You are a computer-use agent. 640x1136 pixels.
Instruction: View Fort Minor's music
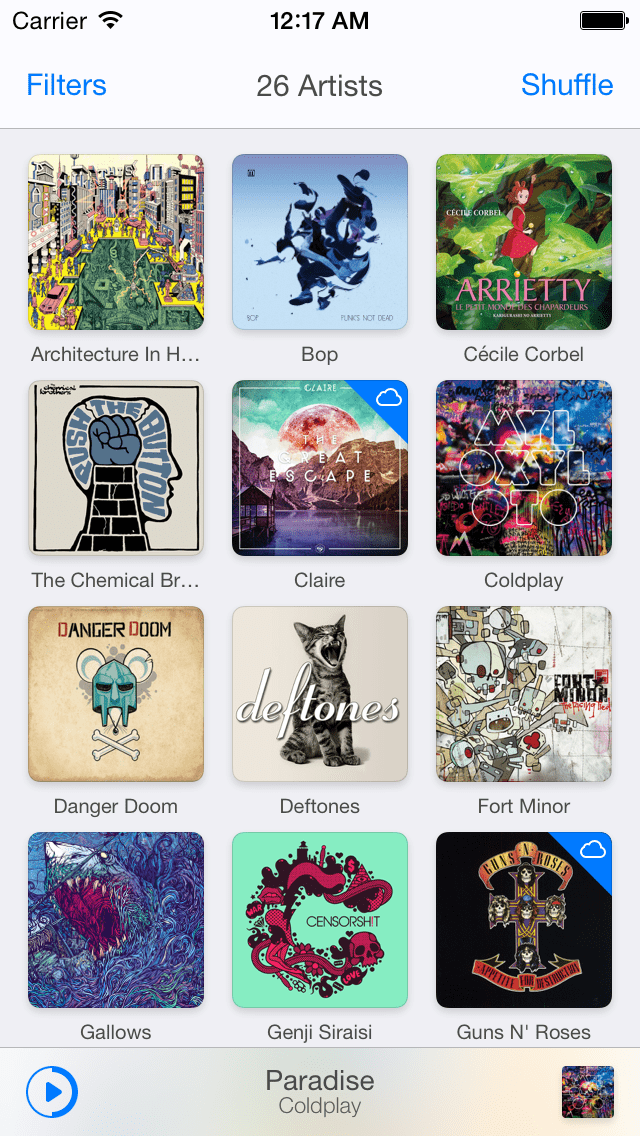click(x=524, y=694)
